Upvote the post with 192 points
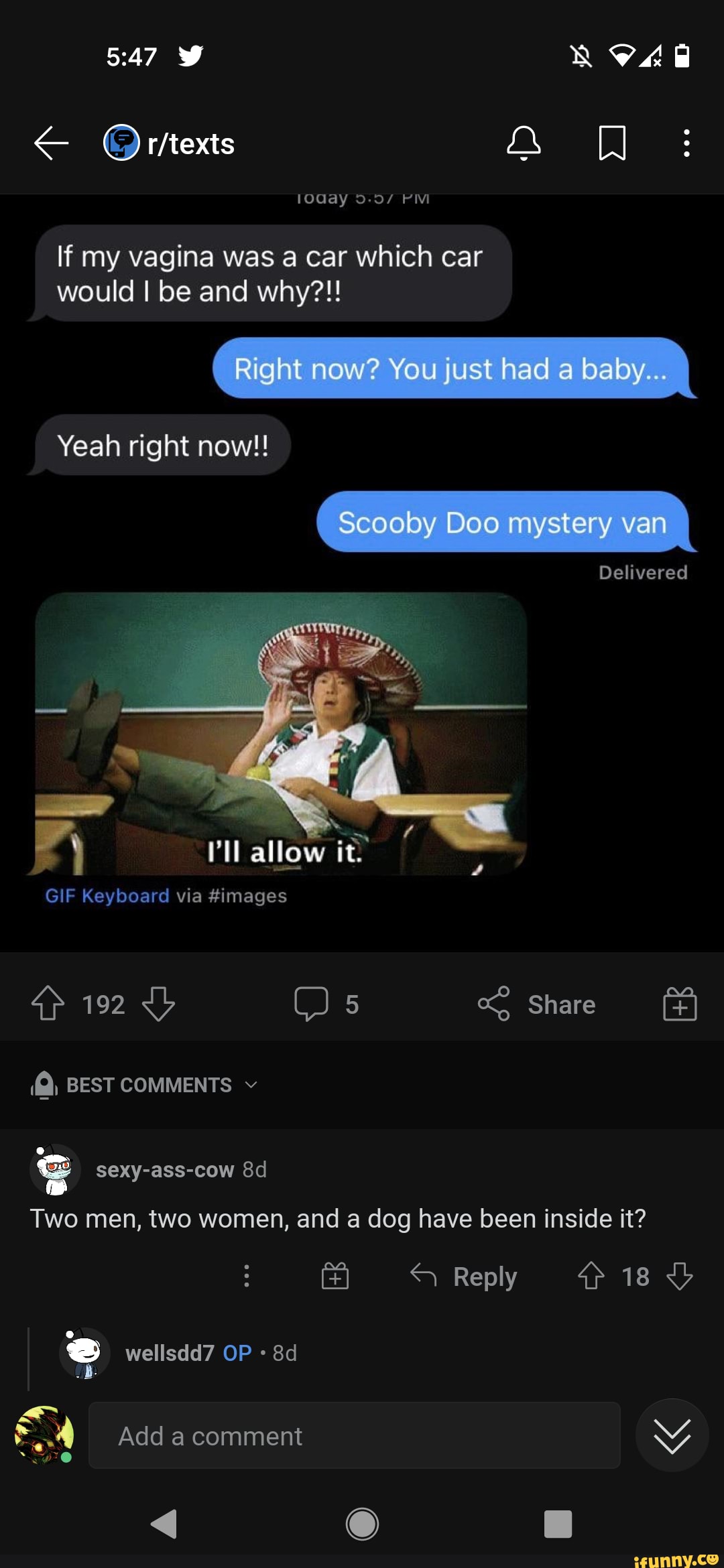This screenshot has width=724, height=1568. pos(48,1004)
